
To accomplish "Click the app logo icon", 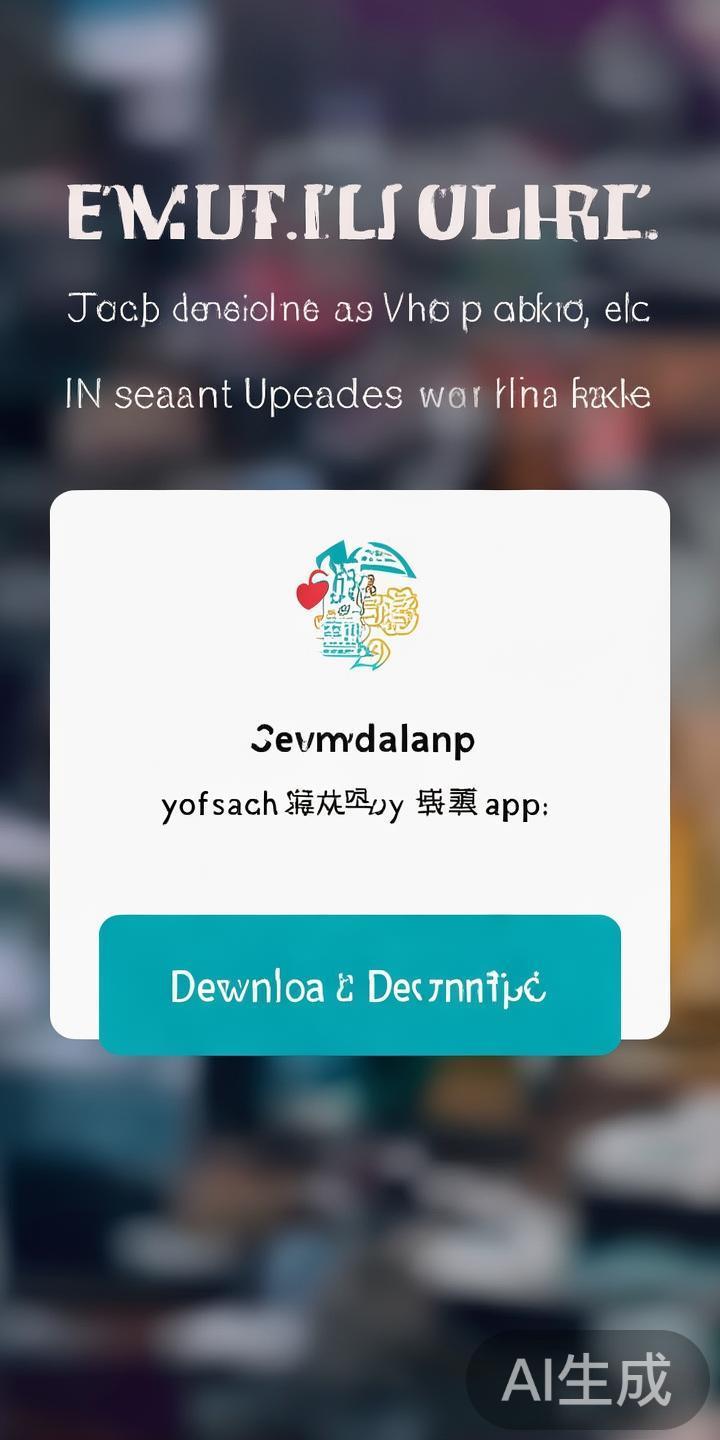I will click(360, 605).
